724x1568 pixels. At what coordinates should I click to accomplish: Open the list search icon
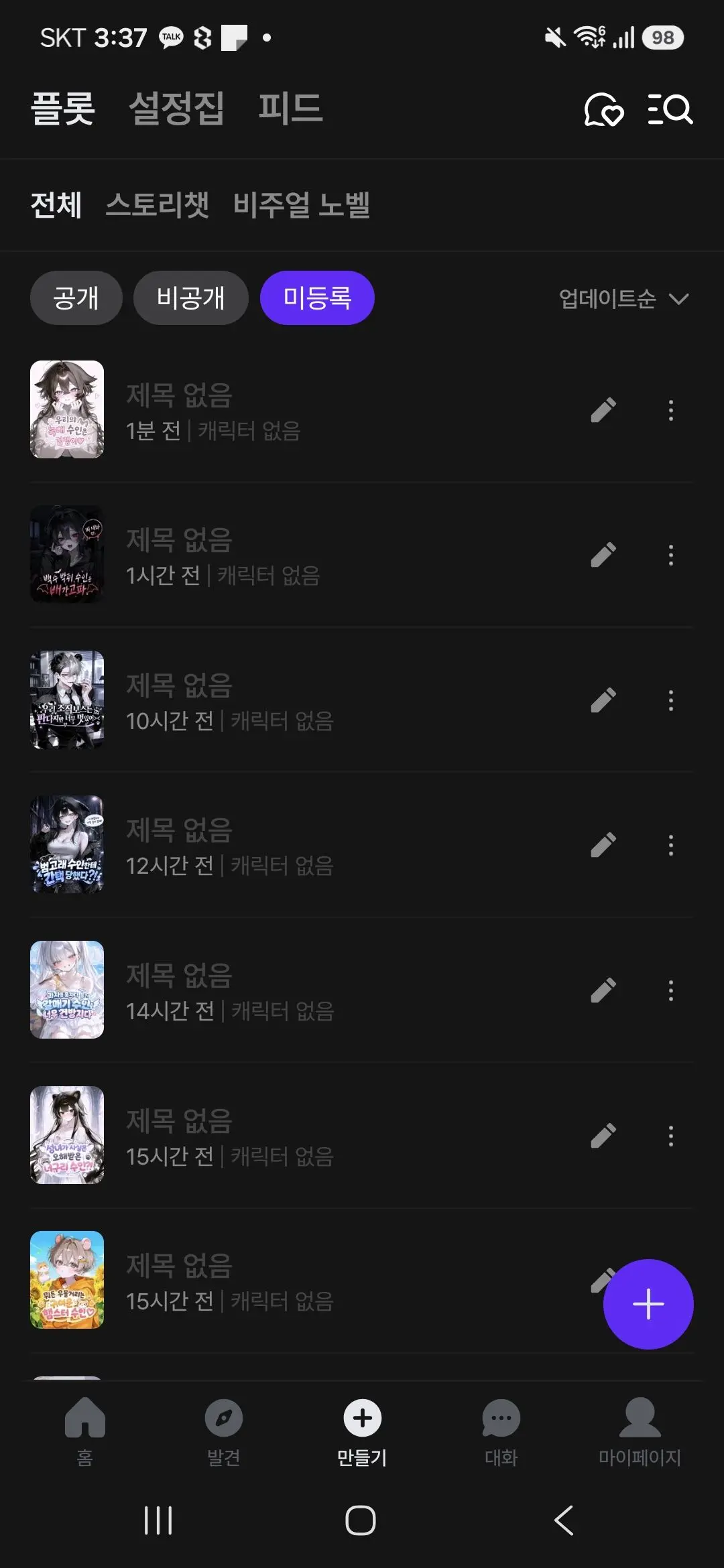click(670, 109)
